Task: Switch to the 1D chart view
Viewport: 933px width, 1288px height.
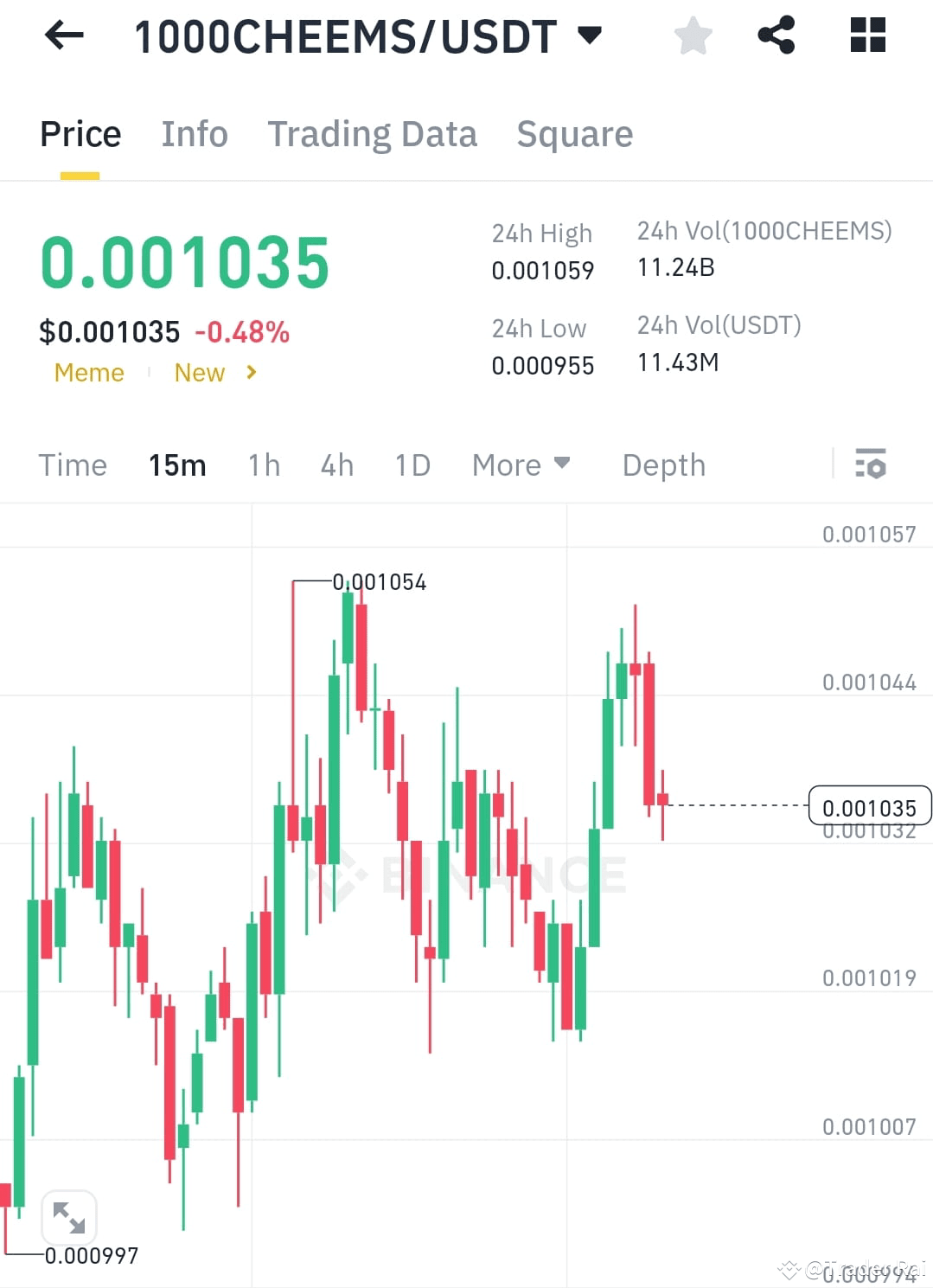Action: pos(412,465)
